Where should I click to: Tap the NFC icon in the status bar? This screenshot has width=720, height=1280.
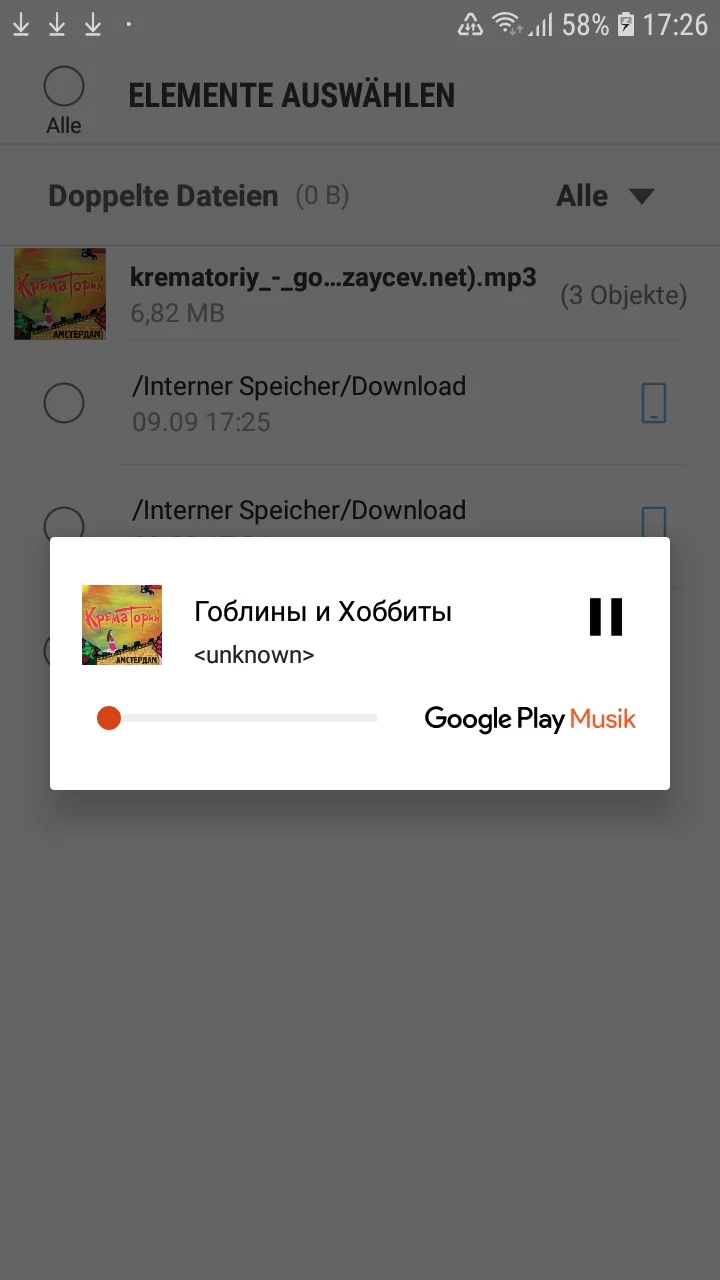coord(470,24)
